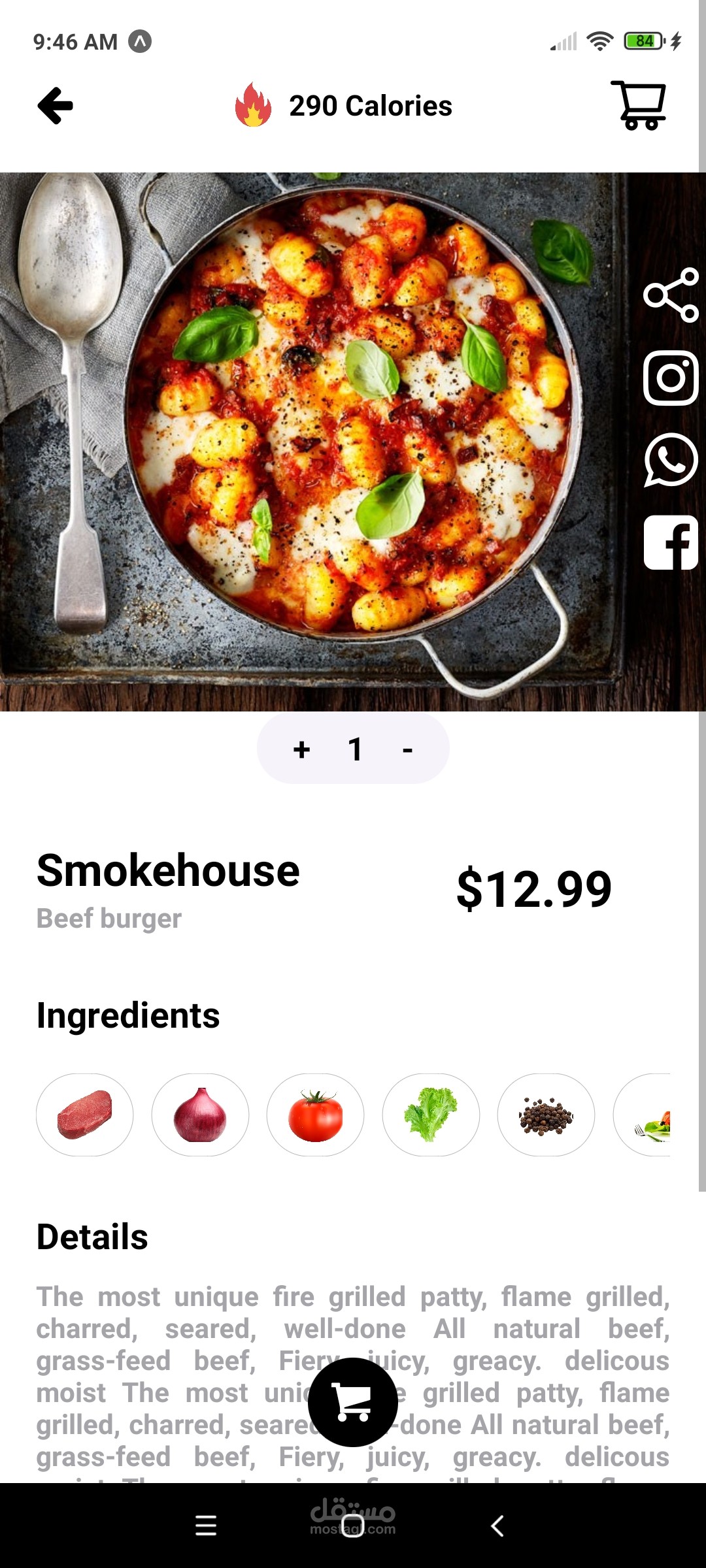Select the black pepper ingredient
The width and height of the screenshot is (706, 1568).
click(546, 1115)
